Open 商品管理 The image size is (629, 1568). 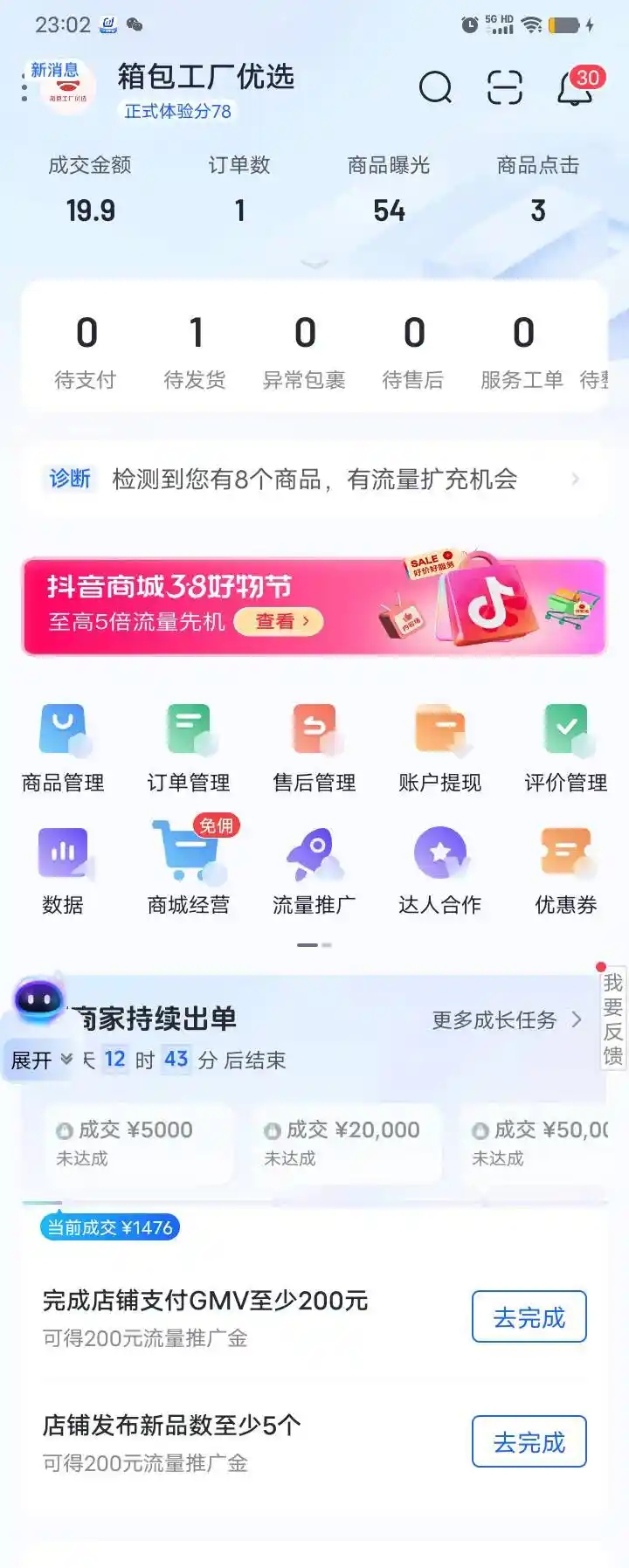click(63, 747)
